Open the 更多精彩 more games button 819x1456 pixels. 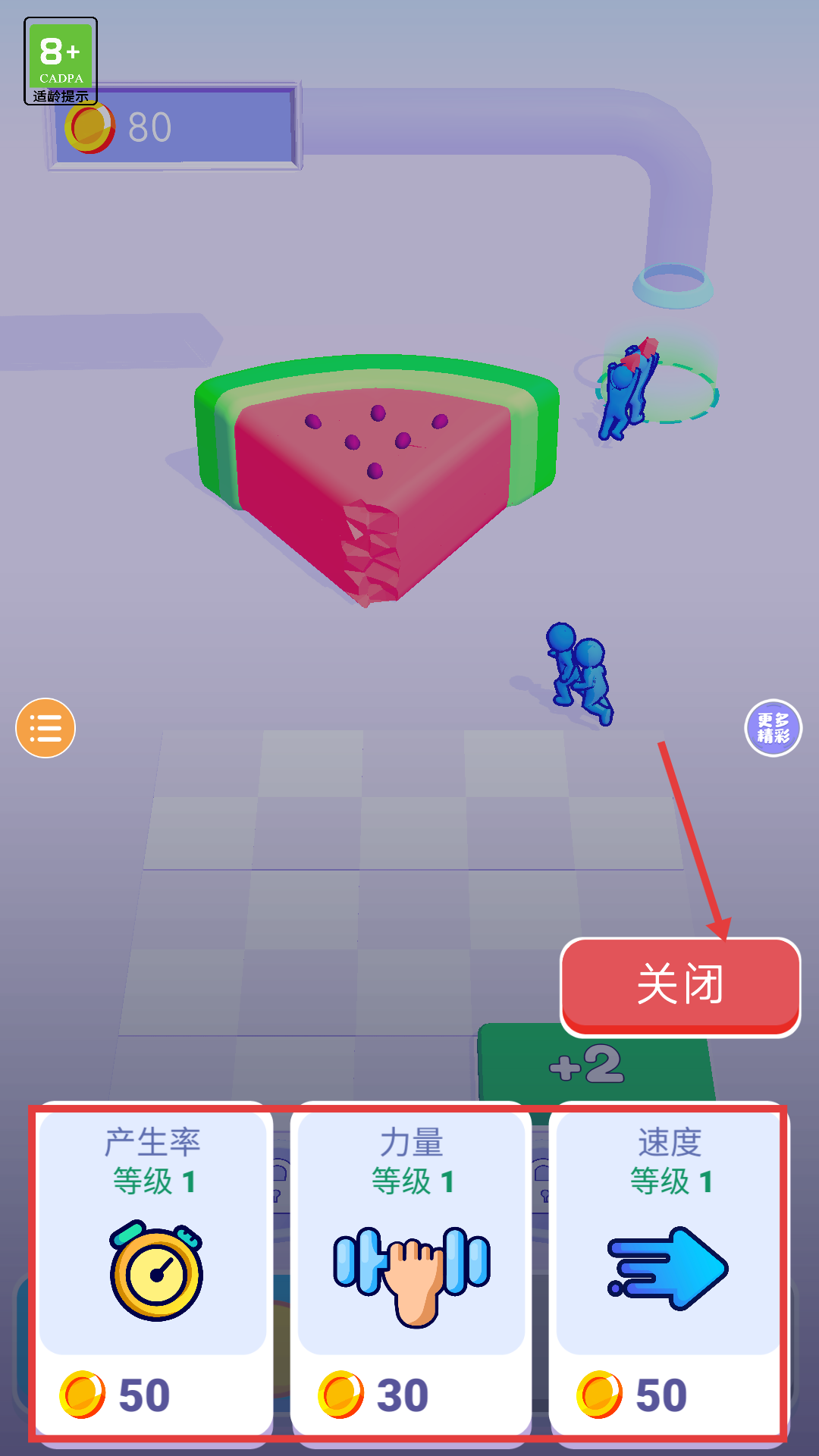point(773,728)
